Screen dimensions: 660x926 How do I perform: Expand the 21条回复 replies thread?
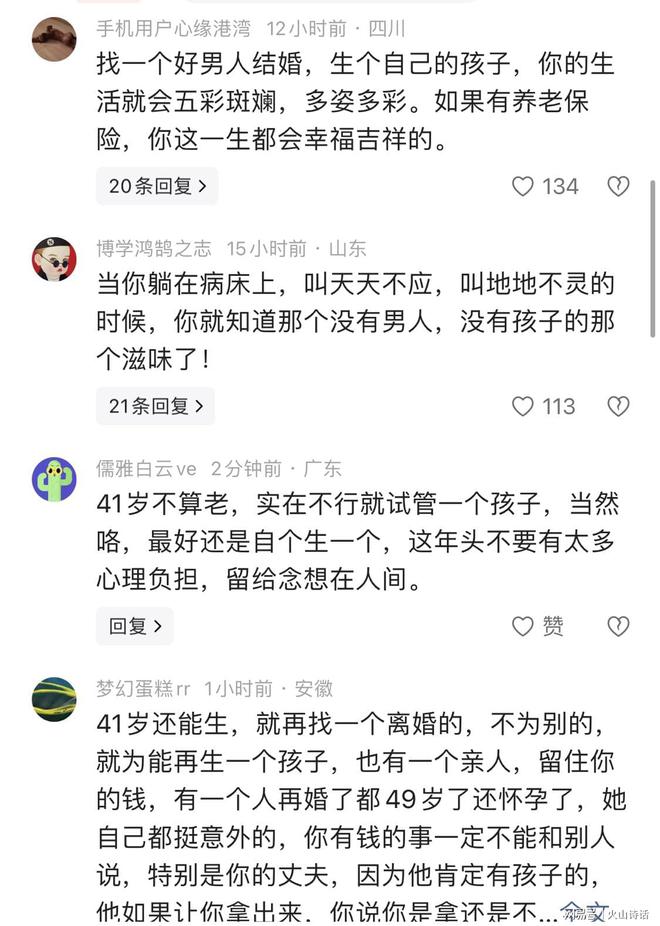156,406
